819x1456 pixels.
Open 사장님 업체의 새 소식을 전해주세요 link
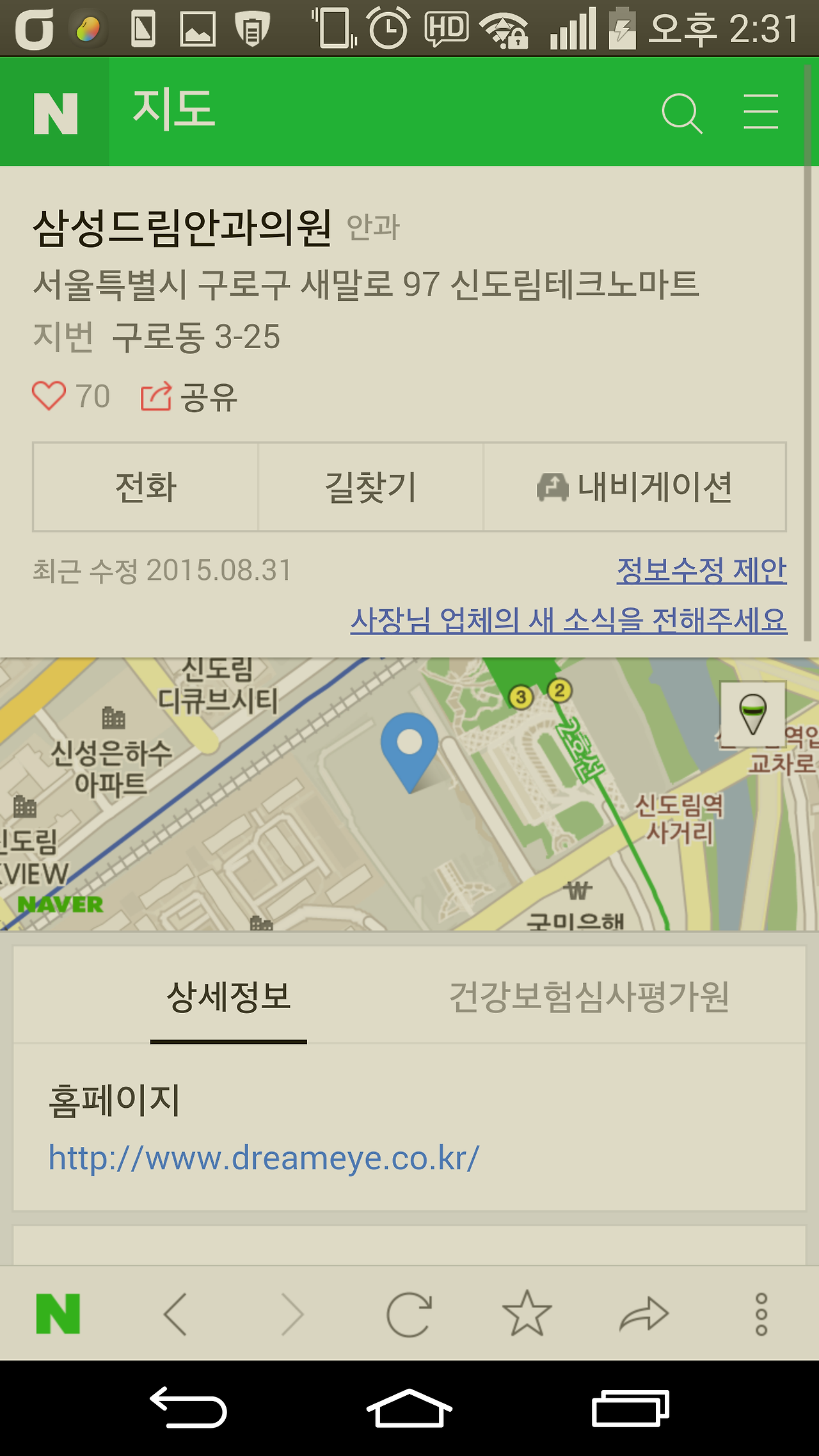pyautogui.click(x=569, y=620)
